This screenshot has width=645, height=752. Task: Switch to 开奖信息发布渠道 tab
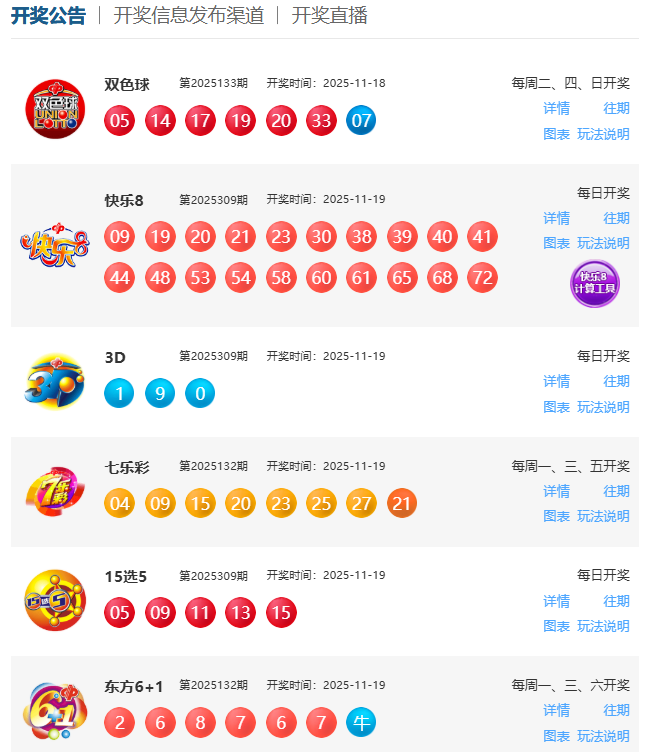(189, 15)
